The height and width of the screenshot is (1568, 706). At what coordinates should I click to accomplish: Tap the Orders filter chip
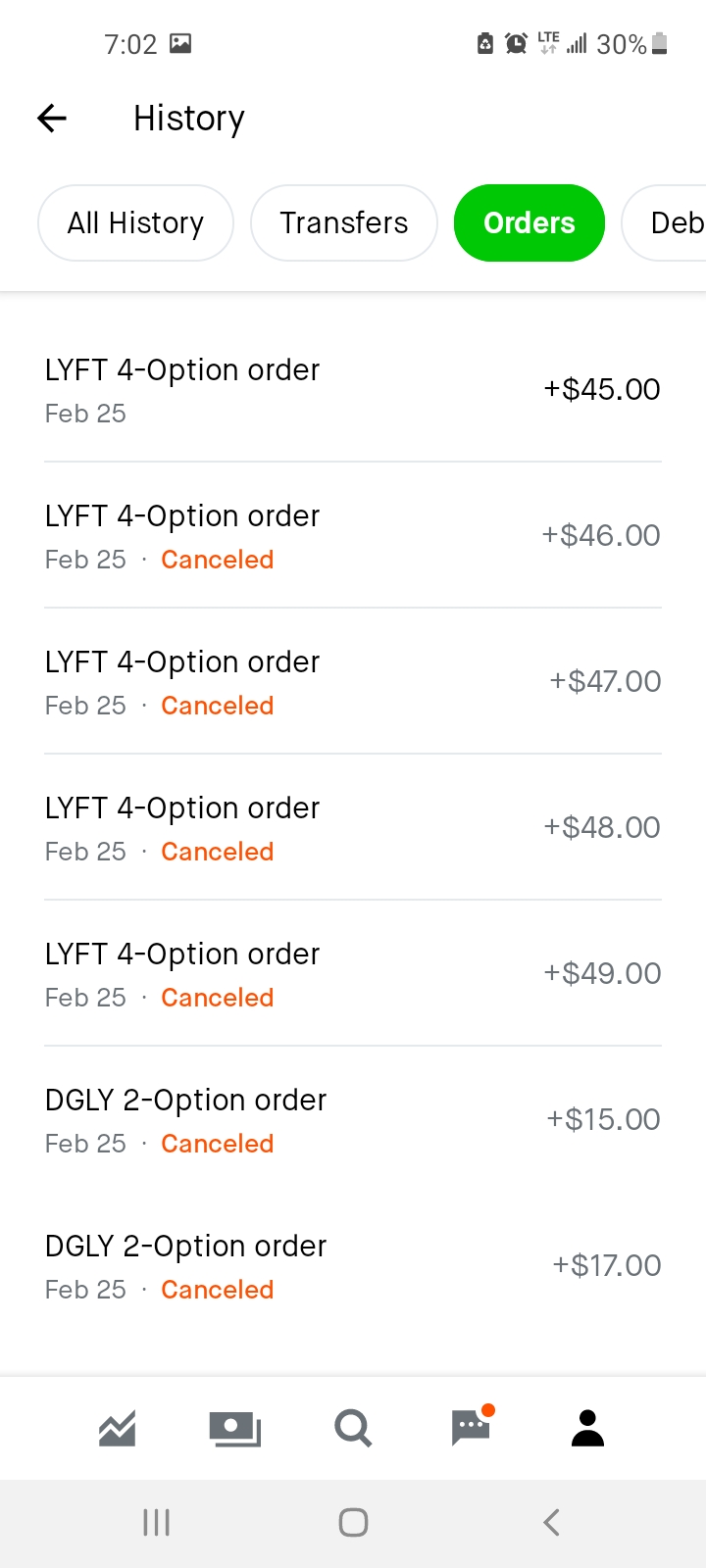pos(529,223)
